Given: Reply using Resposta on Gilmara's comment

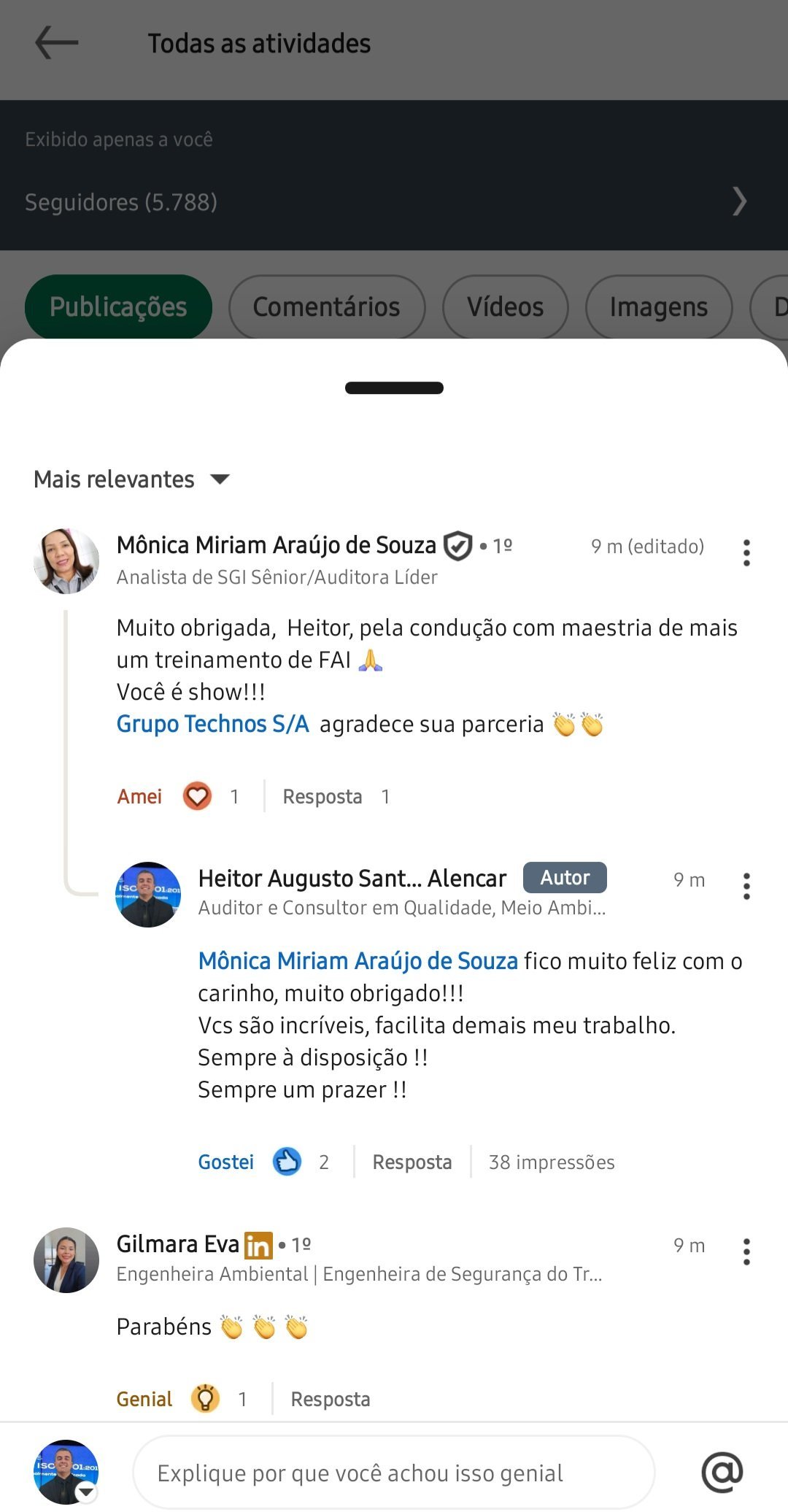Looking at the screenshot, I should pyautogui.click(x=328, y=1397).
